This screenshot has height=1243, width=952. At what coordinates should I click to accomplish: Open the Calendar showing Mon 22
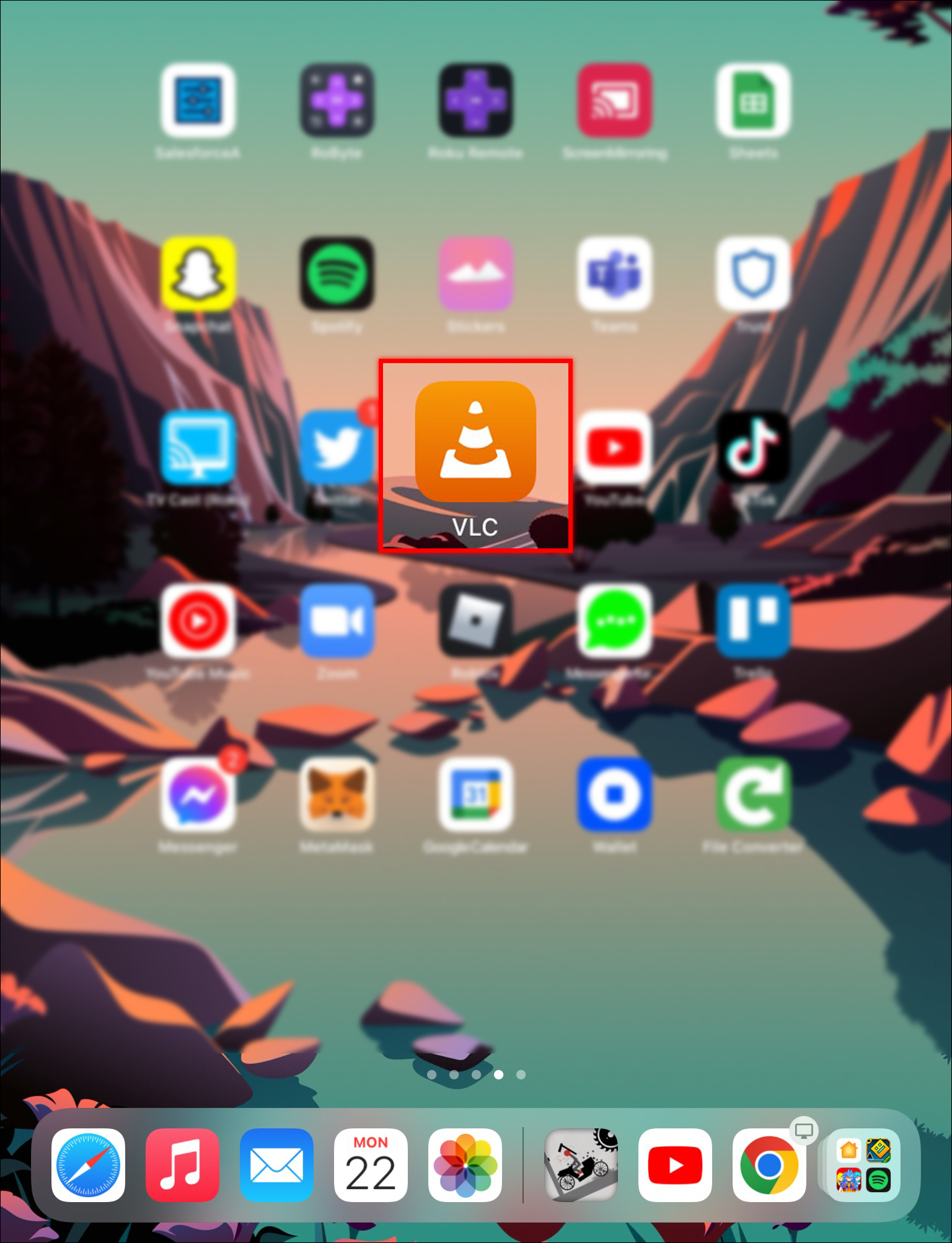tap(371, 1165)
